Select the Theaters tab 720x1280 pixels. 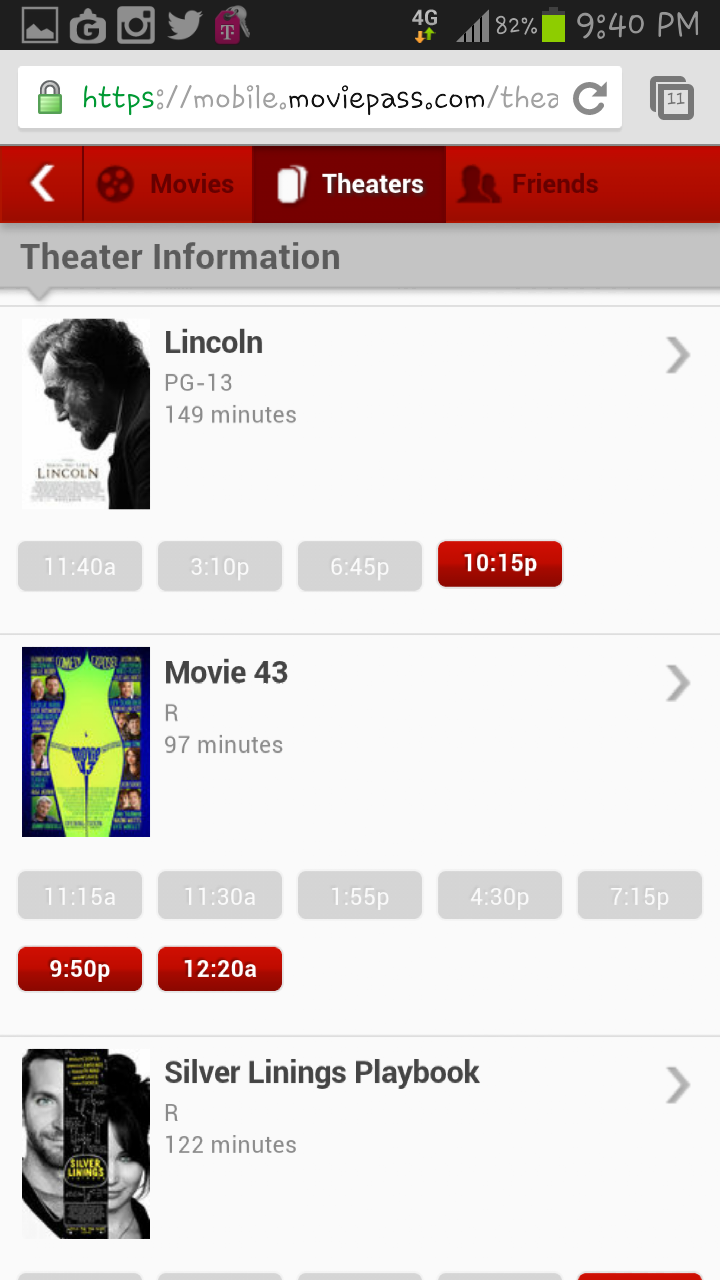click(349, 184)
